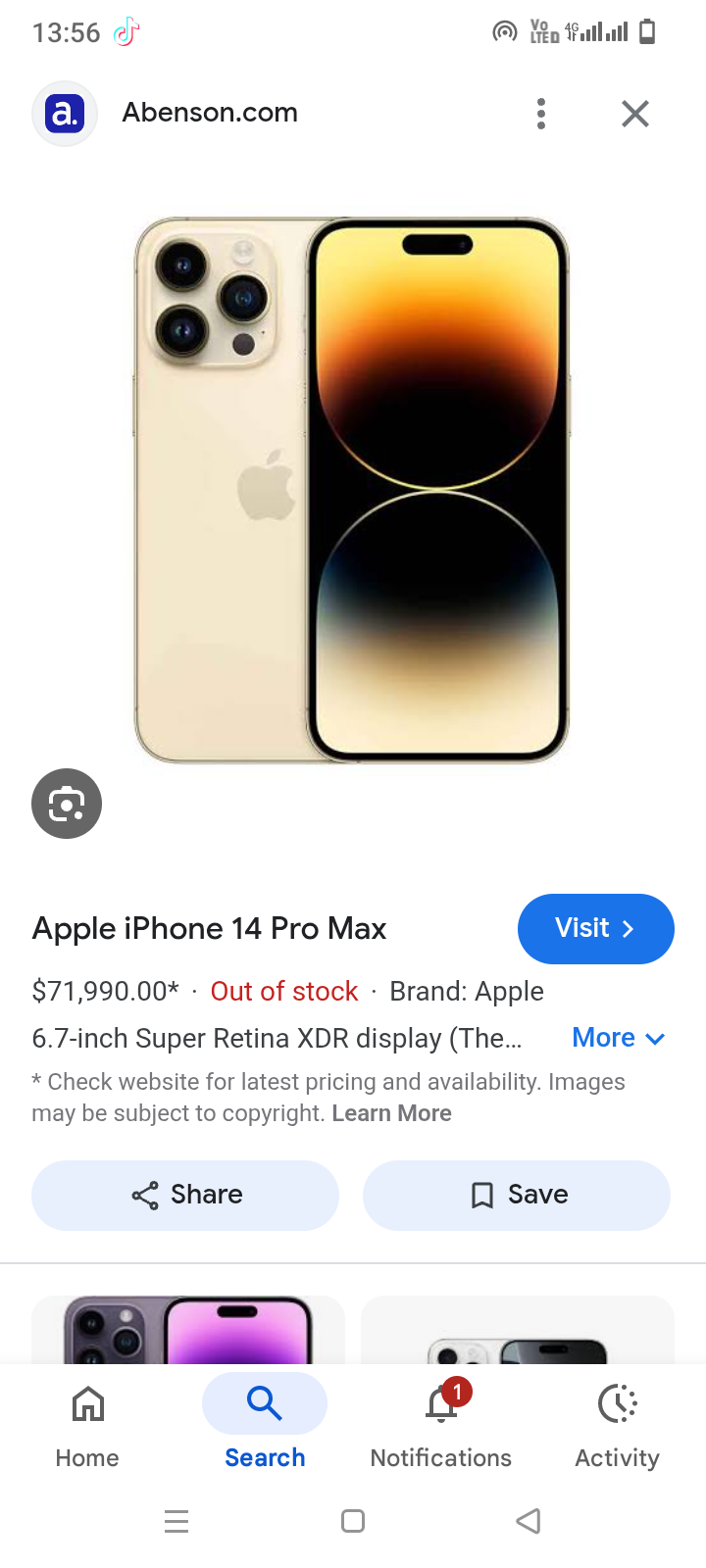Open the recent apps view
Screen dimensions: 706x1568
point(176,1521)
